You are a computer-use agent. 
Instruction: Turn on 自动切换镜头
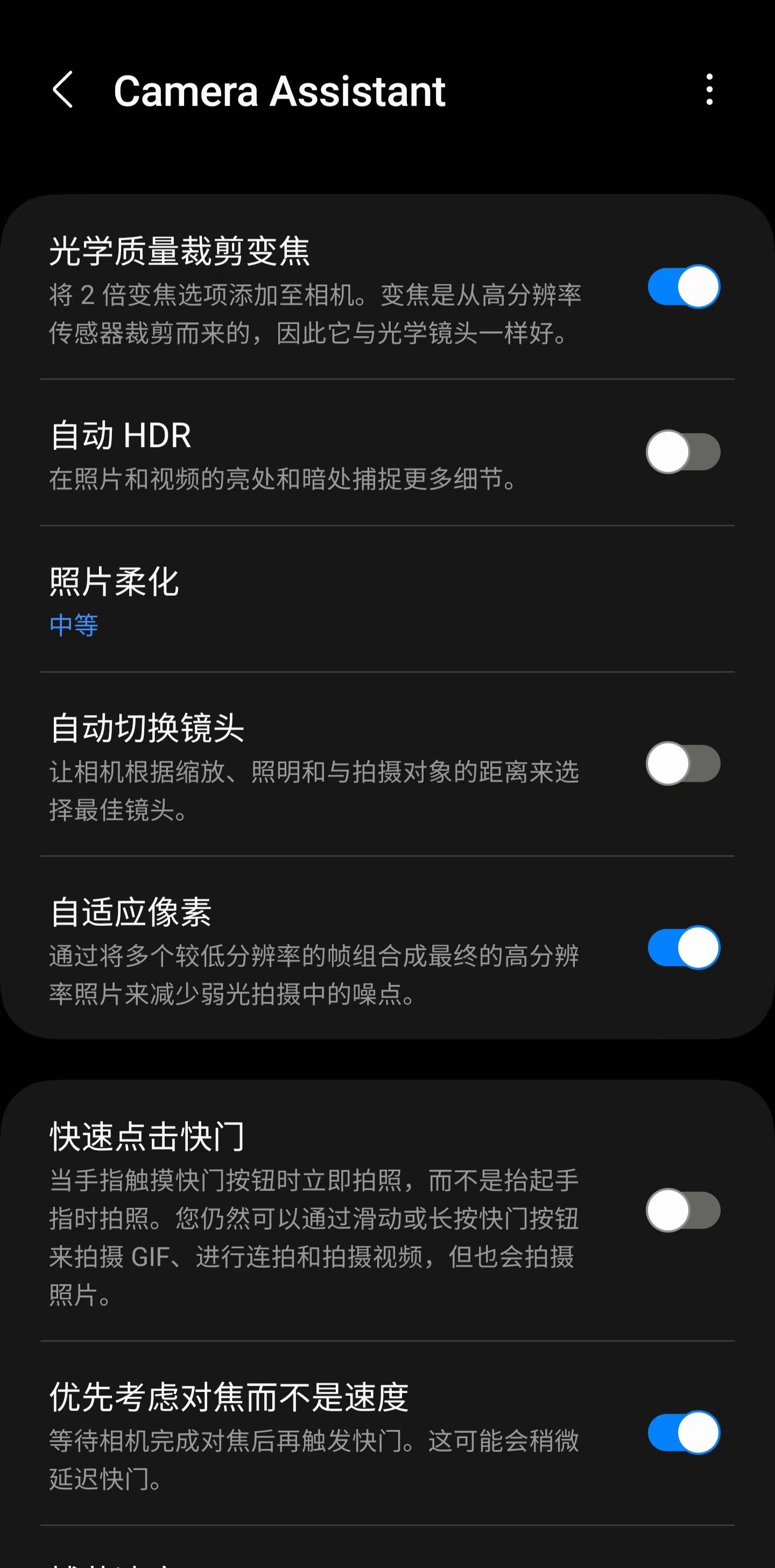pos(683,763)
